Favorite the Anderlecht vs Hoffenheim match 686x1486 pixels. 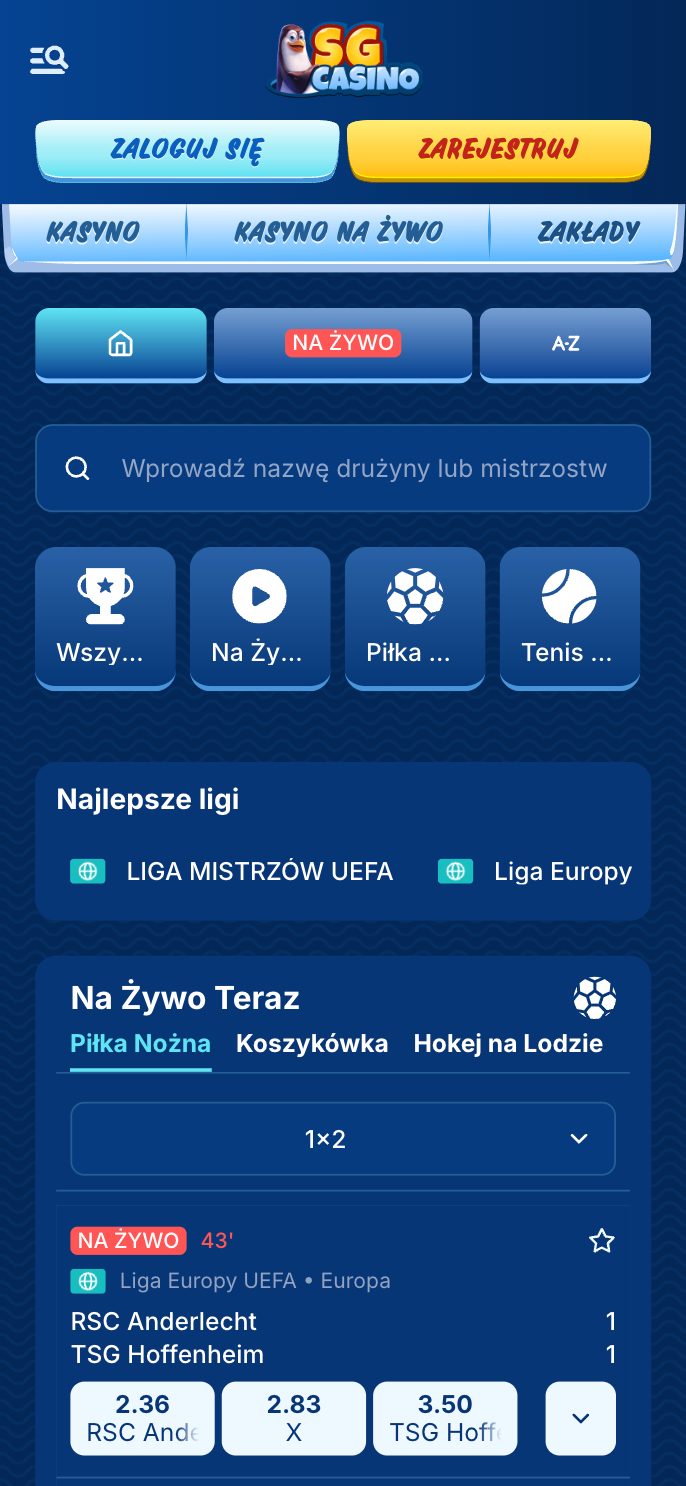coord(601,1241)
